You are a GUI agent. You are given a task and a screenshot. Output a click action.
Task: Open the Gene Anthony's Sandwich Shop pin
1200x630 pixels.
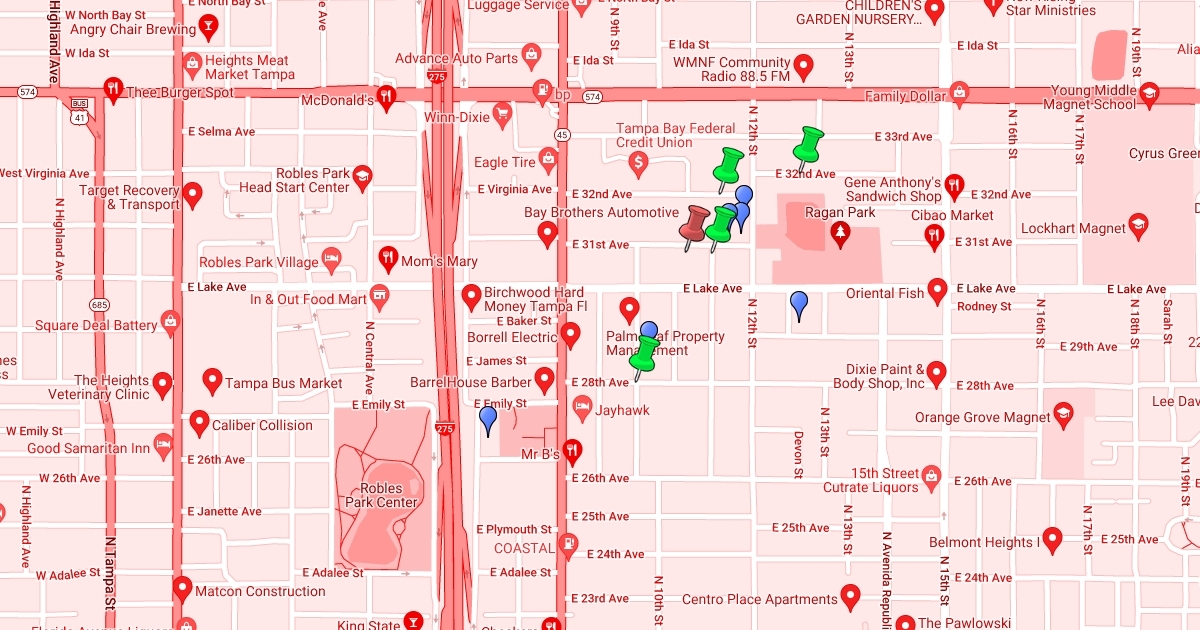click(954, 185)
